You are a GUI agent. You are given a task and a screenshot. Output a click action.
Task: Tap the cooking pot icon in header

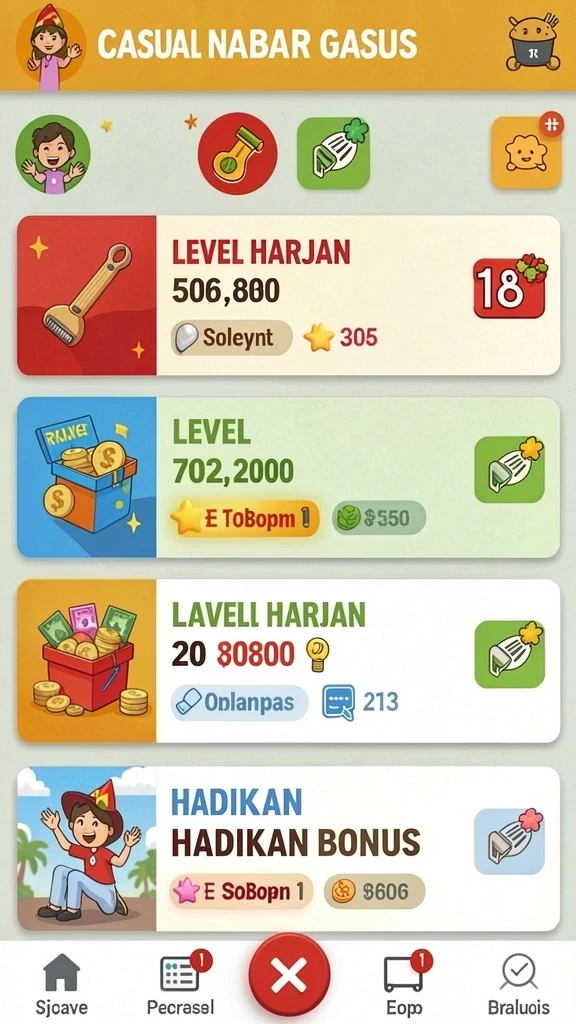click(x=533, y=43)
